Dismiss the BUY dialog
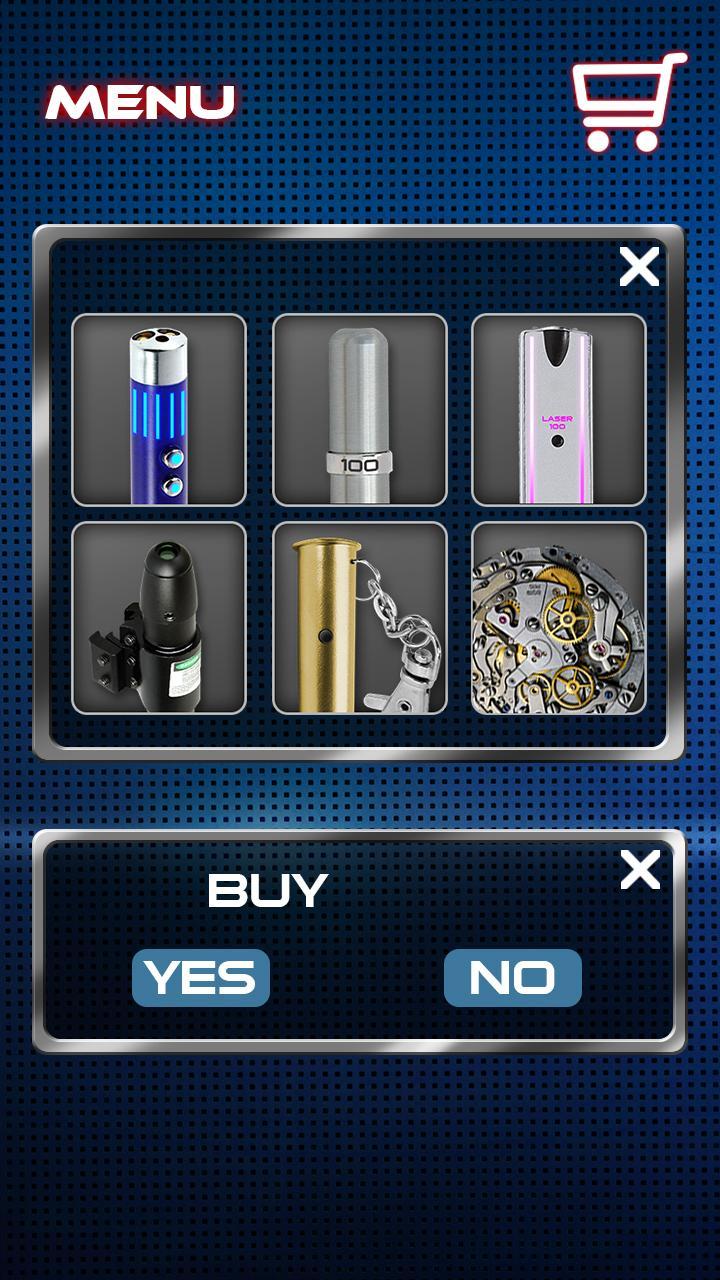The width and height of the screenshot is (720, 1280). 640,870
